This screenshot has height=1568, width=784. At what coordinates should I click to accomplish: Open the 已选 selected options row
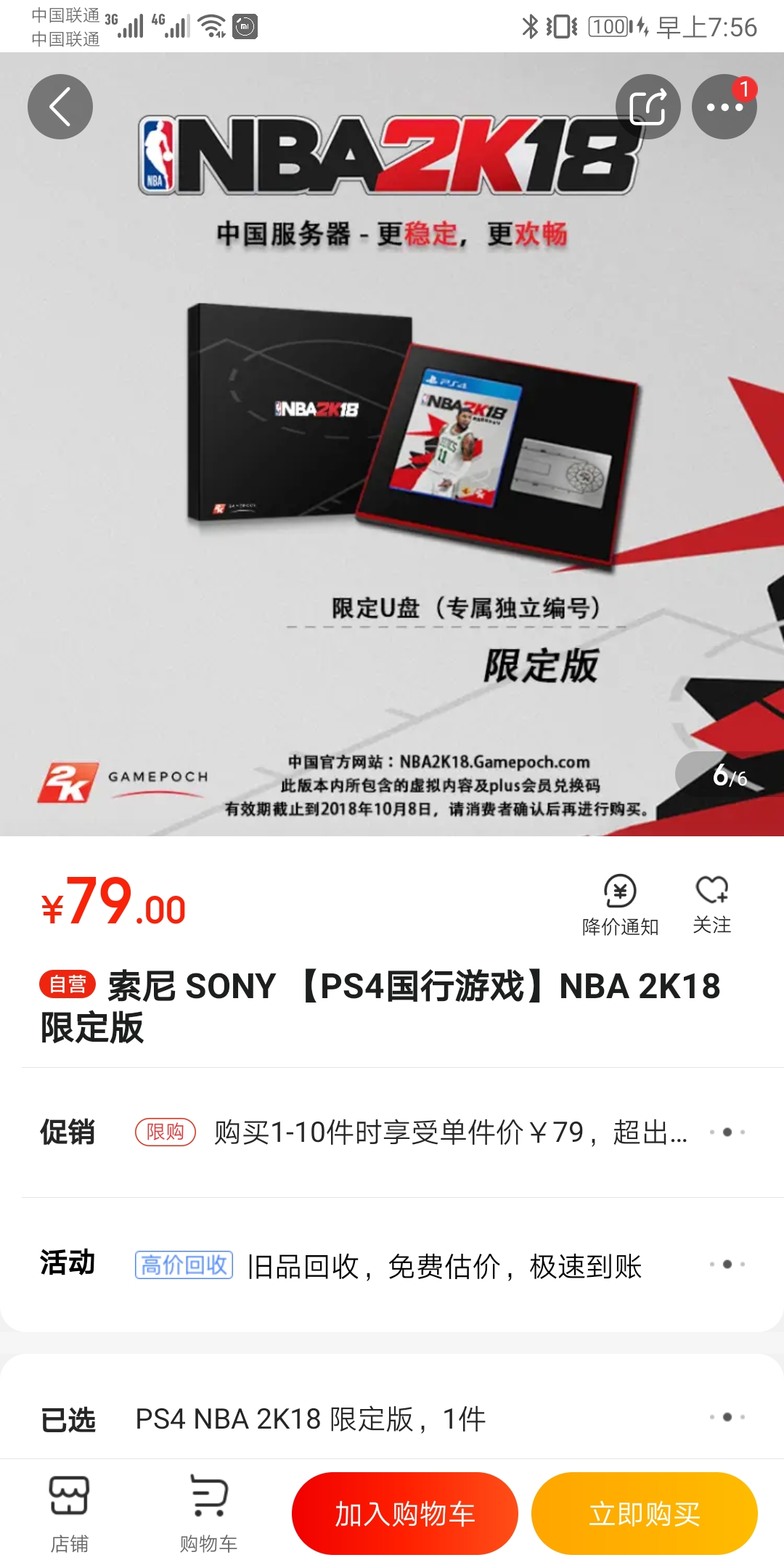coord(392,1418)
